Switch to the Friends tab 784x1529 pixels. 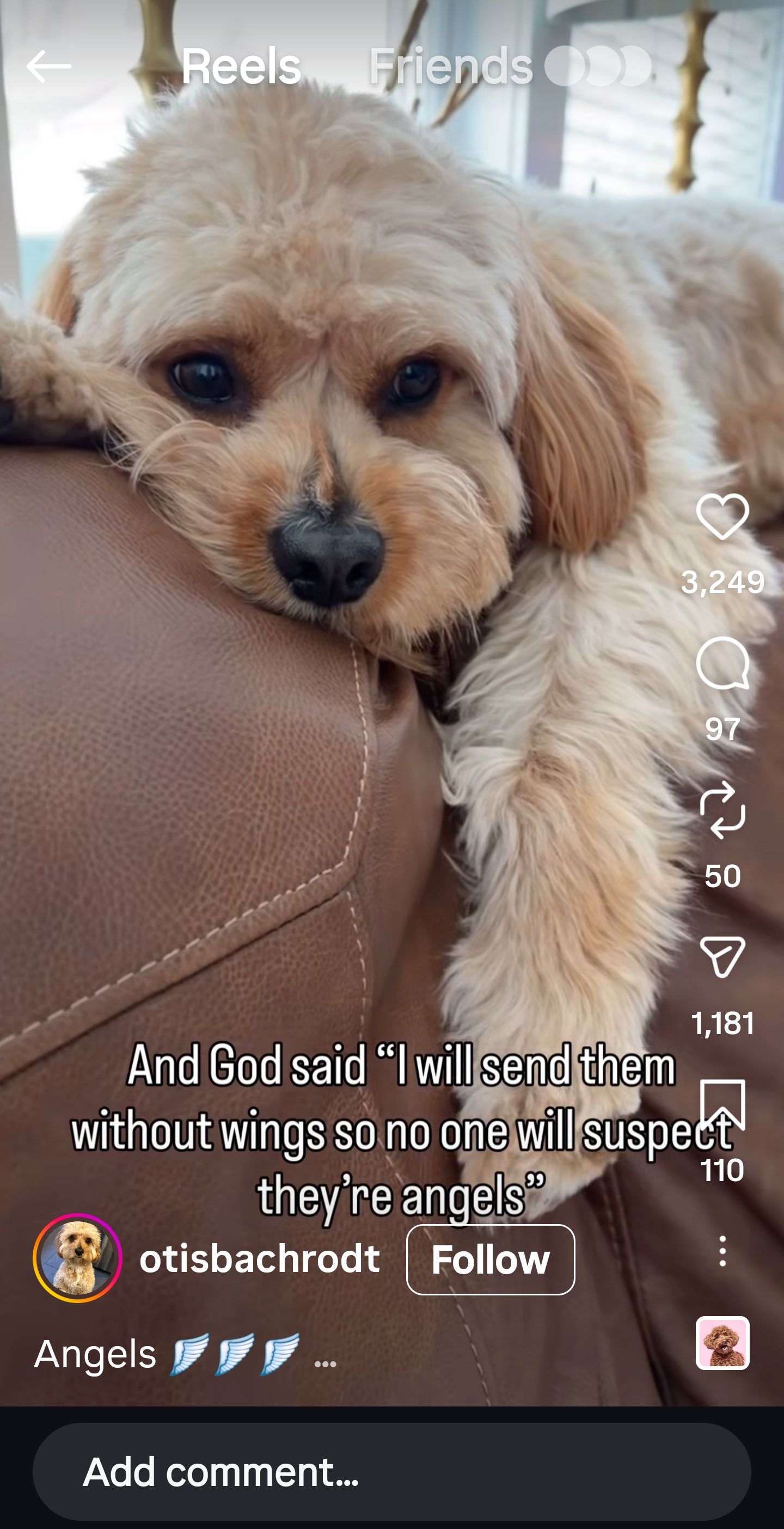coord(451,67)
